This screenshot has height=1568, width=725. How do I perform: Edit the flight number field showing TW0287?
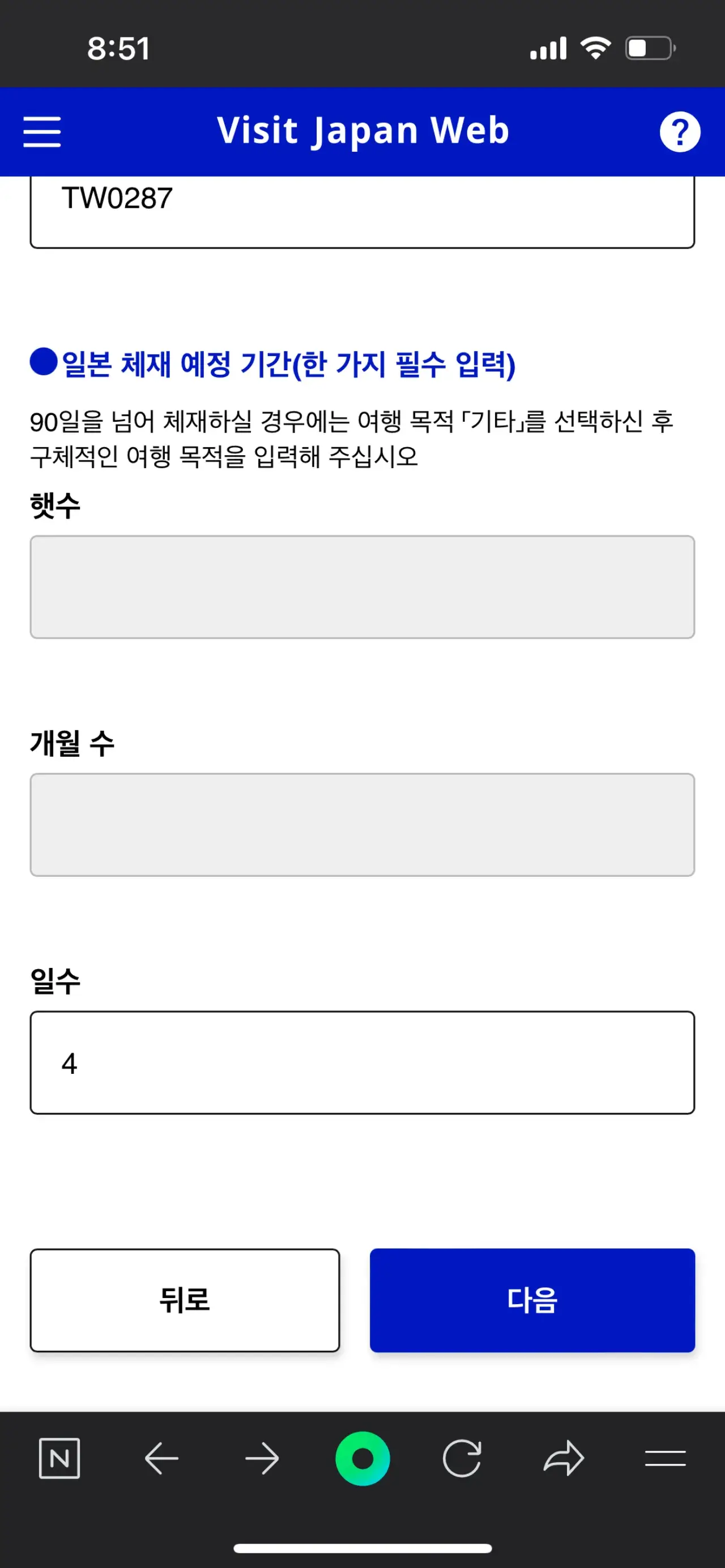[362, 211]
